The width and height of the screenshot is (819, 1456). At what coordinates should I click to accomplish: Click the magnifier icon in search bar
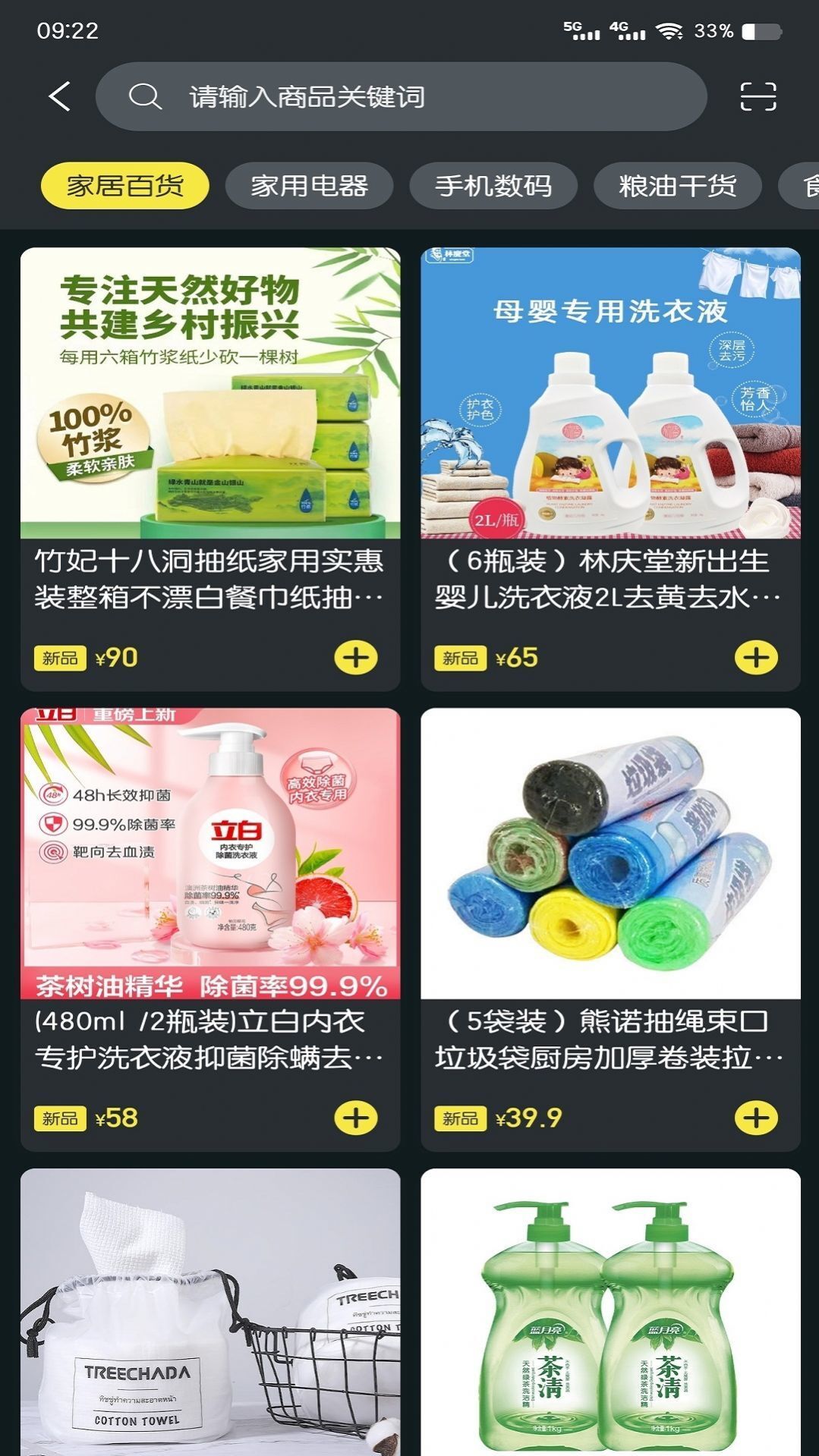[x=146, y=96]
